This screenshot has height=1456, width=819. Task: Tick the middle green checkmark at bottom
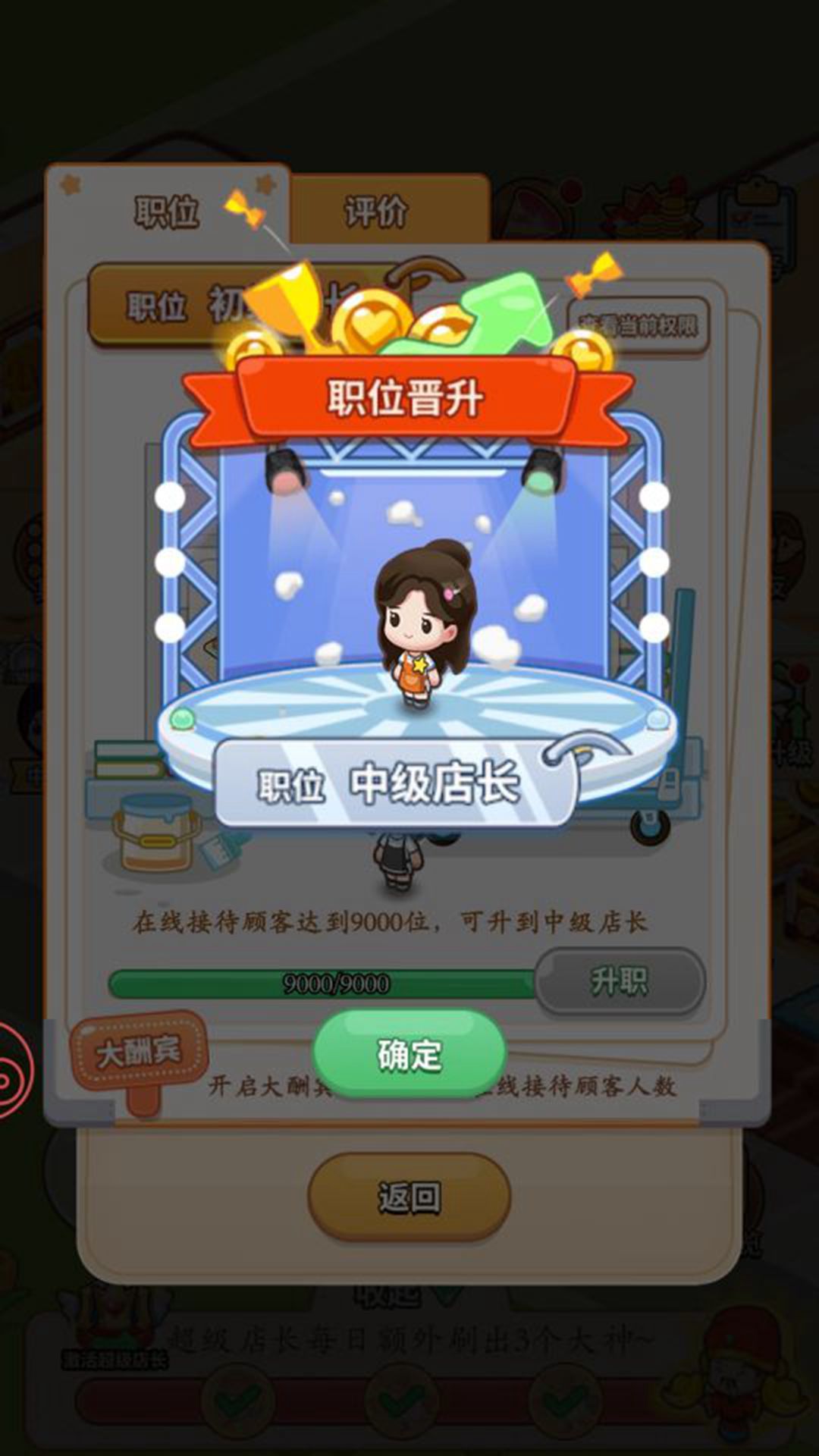[x=402, y=1399]
